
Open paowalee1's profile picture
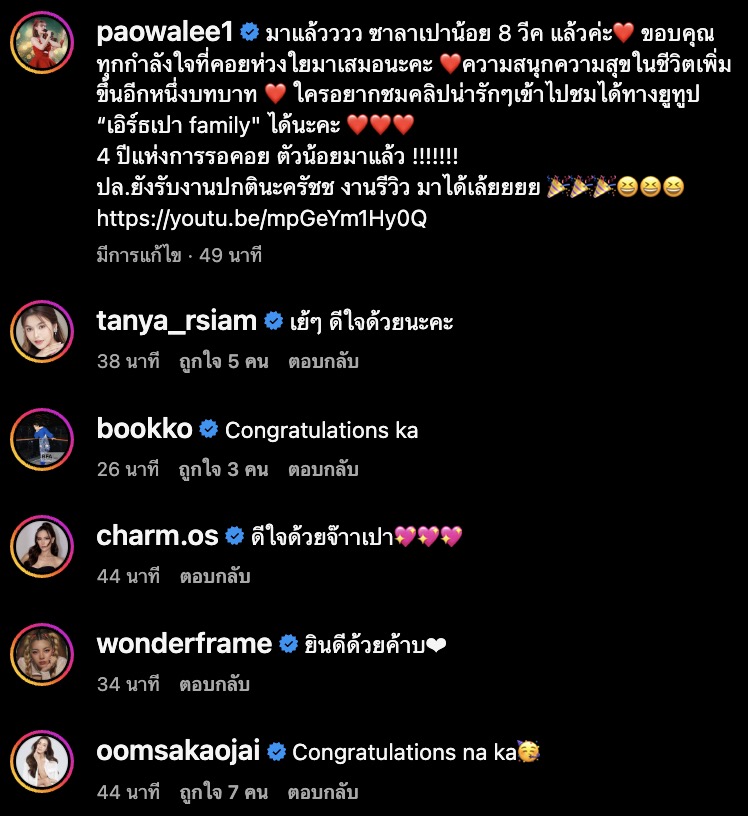pos(42,45)
